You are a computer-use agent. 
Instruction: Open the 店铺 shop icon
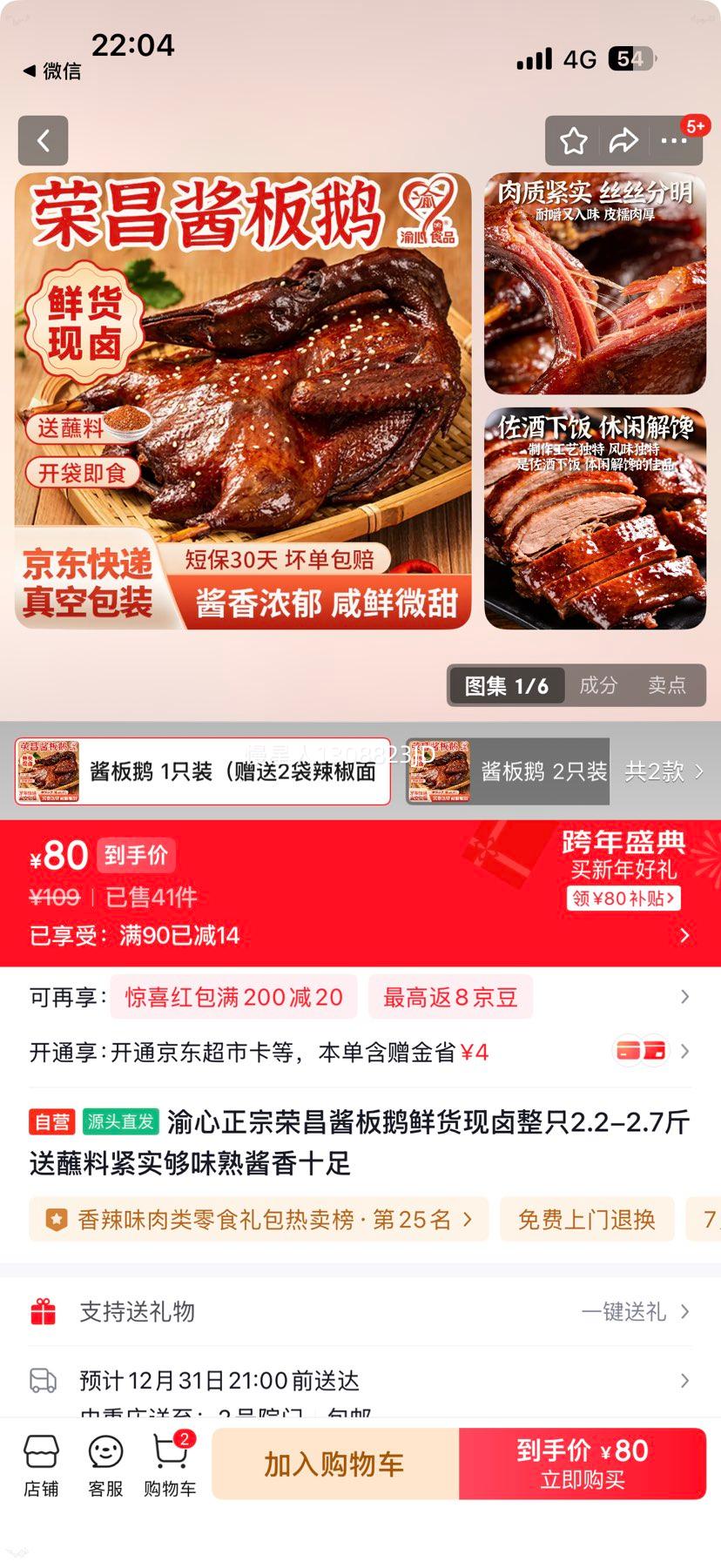pyautogui.click(x=42, y=1464)
